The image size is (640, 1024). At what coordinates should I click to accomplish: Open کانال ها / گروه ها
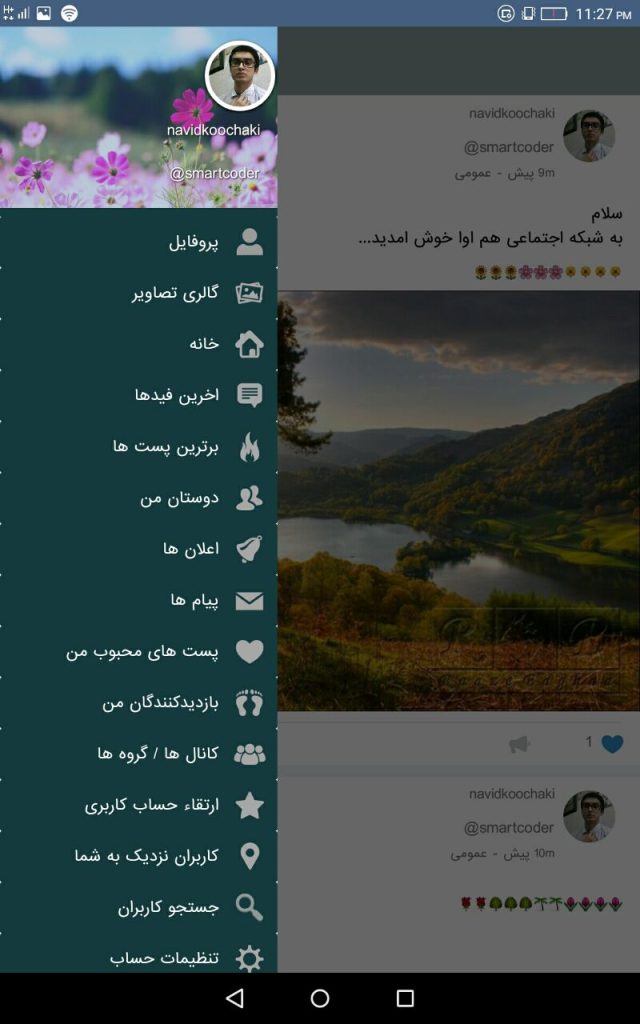[138, 754]
